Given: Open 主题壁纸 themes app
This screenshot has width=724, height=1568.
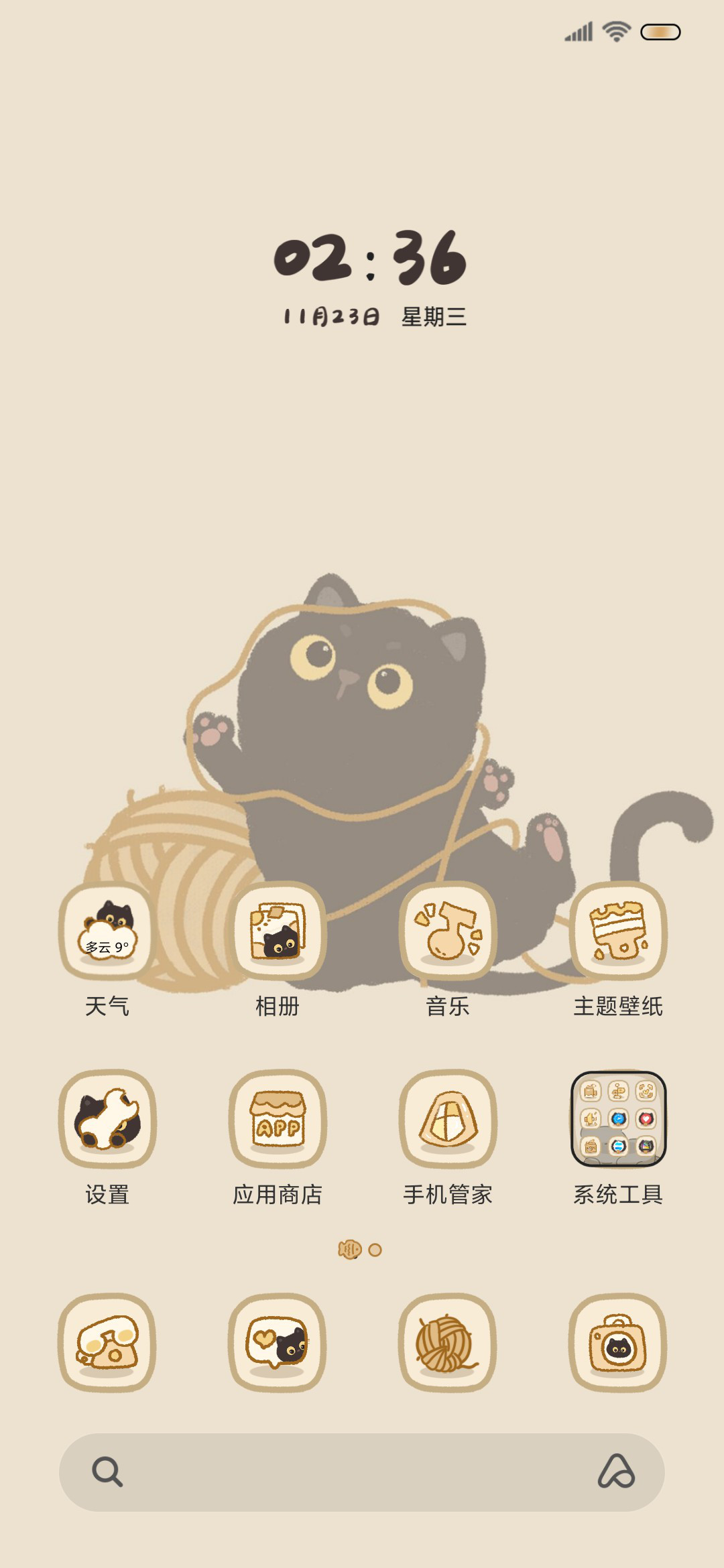Looking at the screenshot, I should [x=618, y=931].
